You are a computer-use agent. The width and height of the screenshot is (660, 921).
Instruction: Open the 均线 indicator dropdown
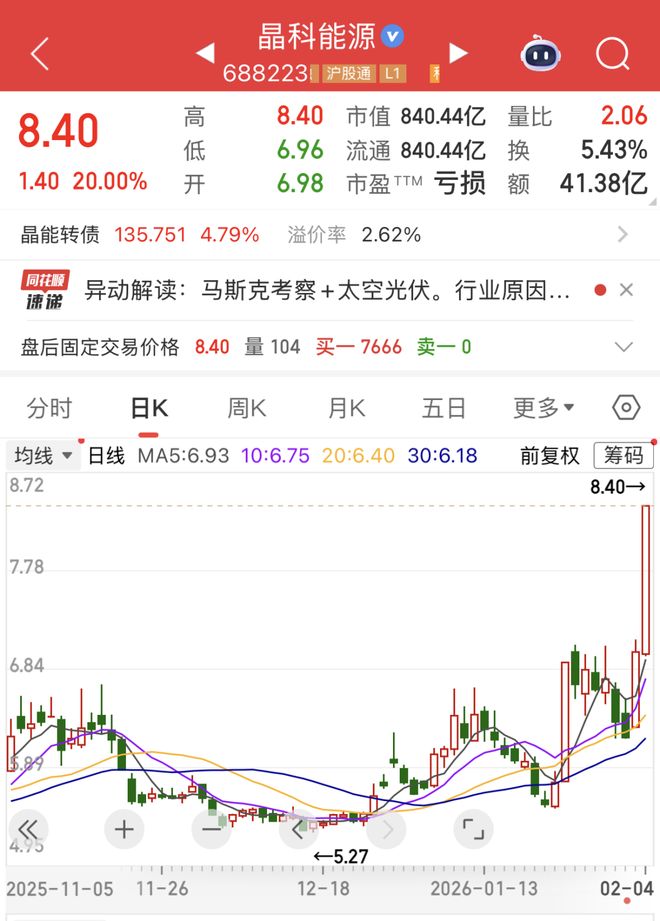44,456
